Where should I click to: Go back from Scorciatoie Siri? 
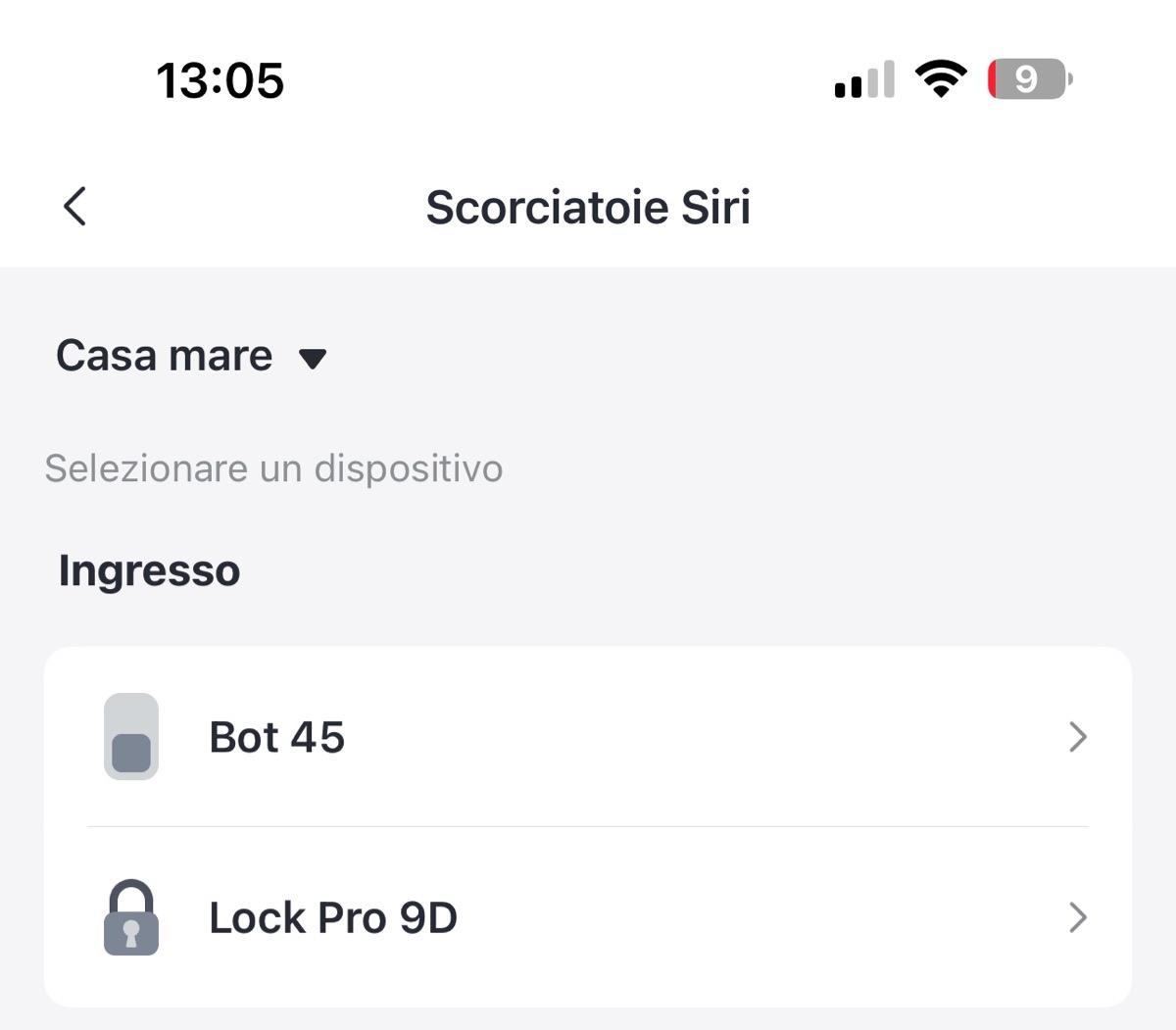click(74, 207)
